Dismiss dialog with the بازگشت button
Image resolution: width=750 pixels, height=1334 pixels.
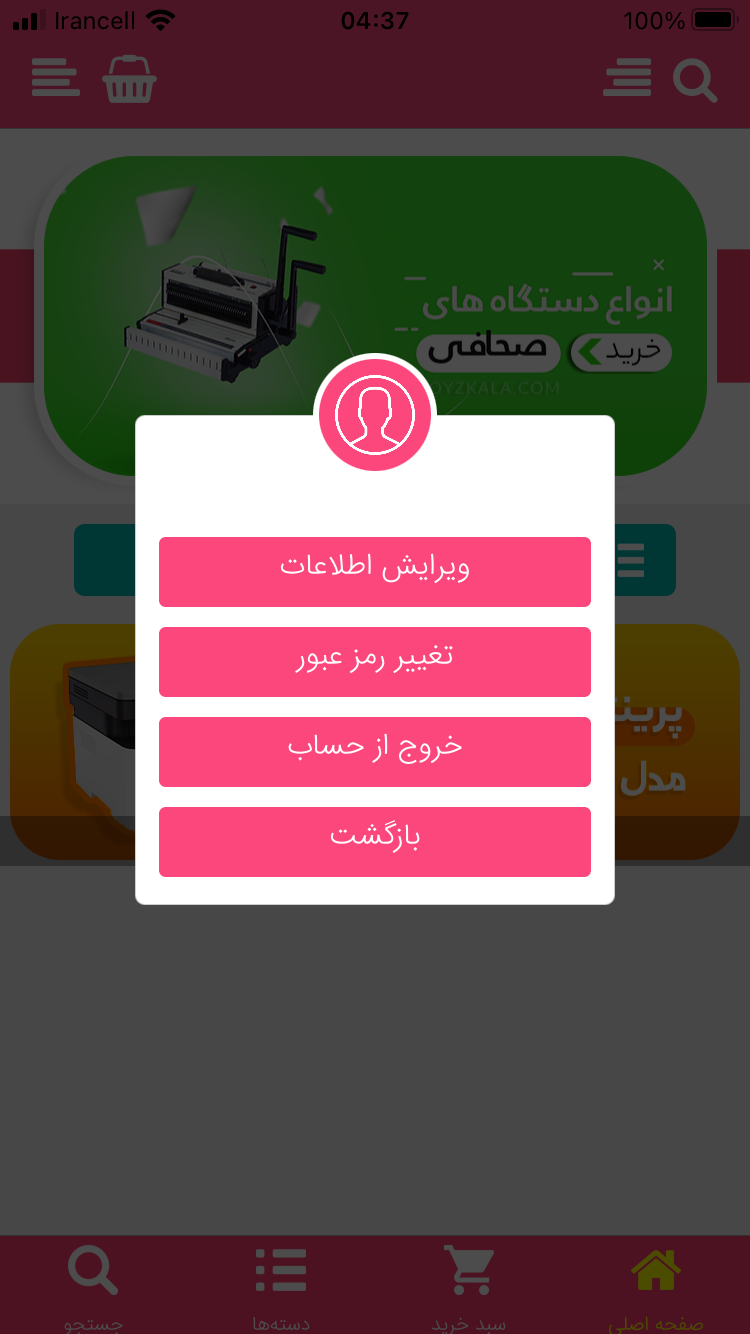[374, 841]
